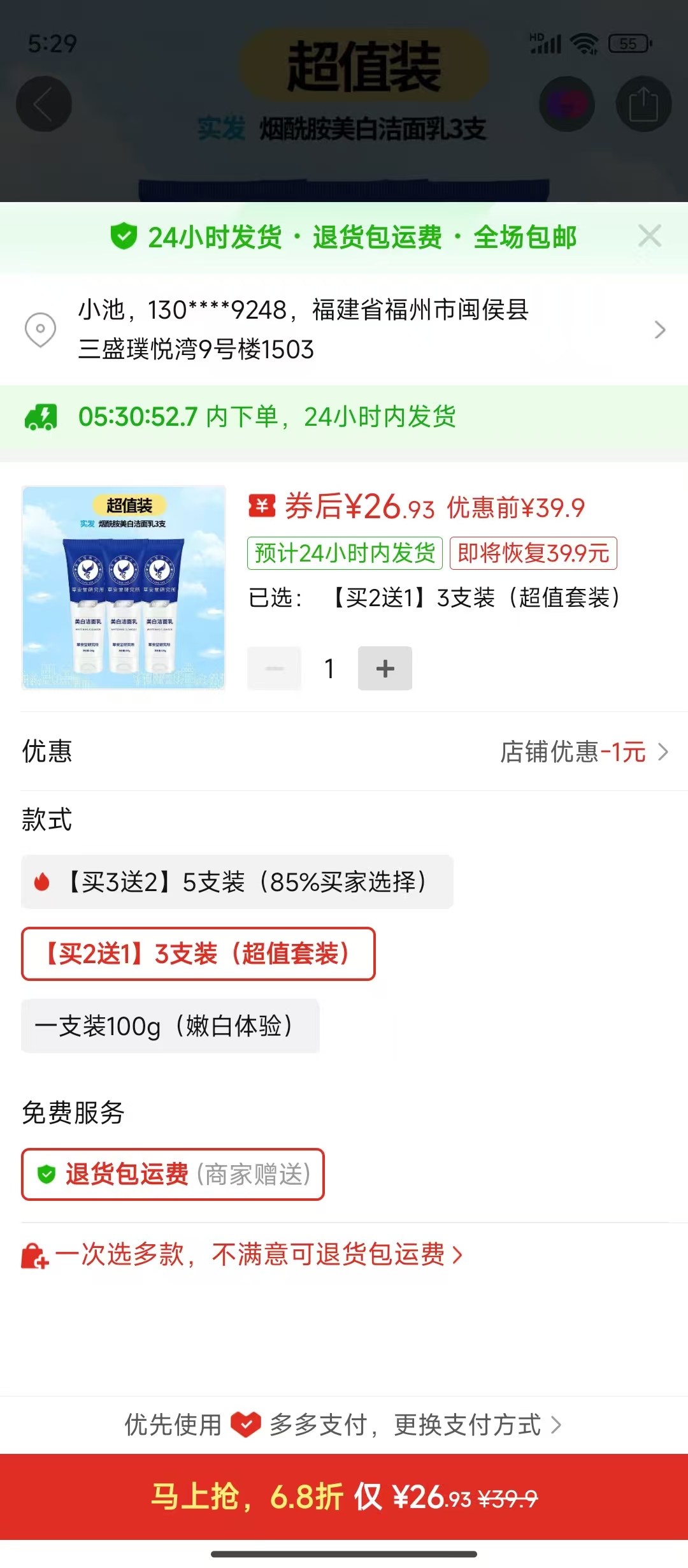Choose the 【买2送1】3支装 超值套装 option

(x=198, y=954)
